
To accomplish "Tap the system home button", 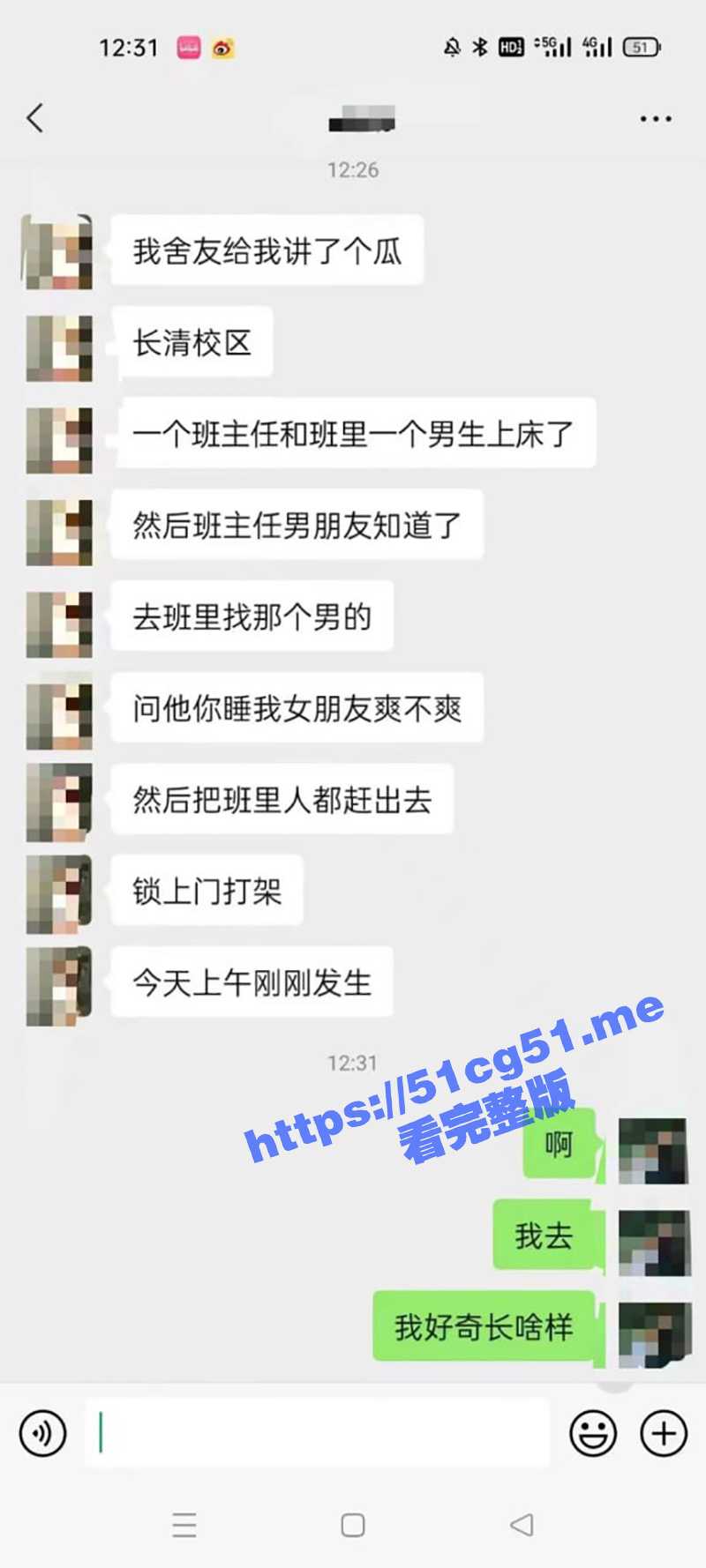I will coord(353,1525).
